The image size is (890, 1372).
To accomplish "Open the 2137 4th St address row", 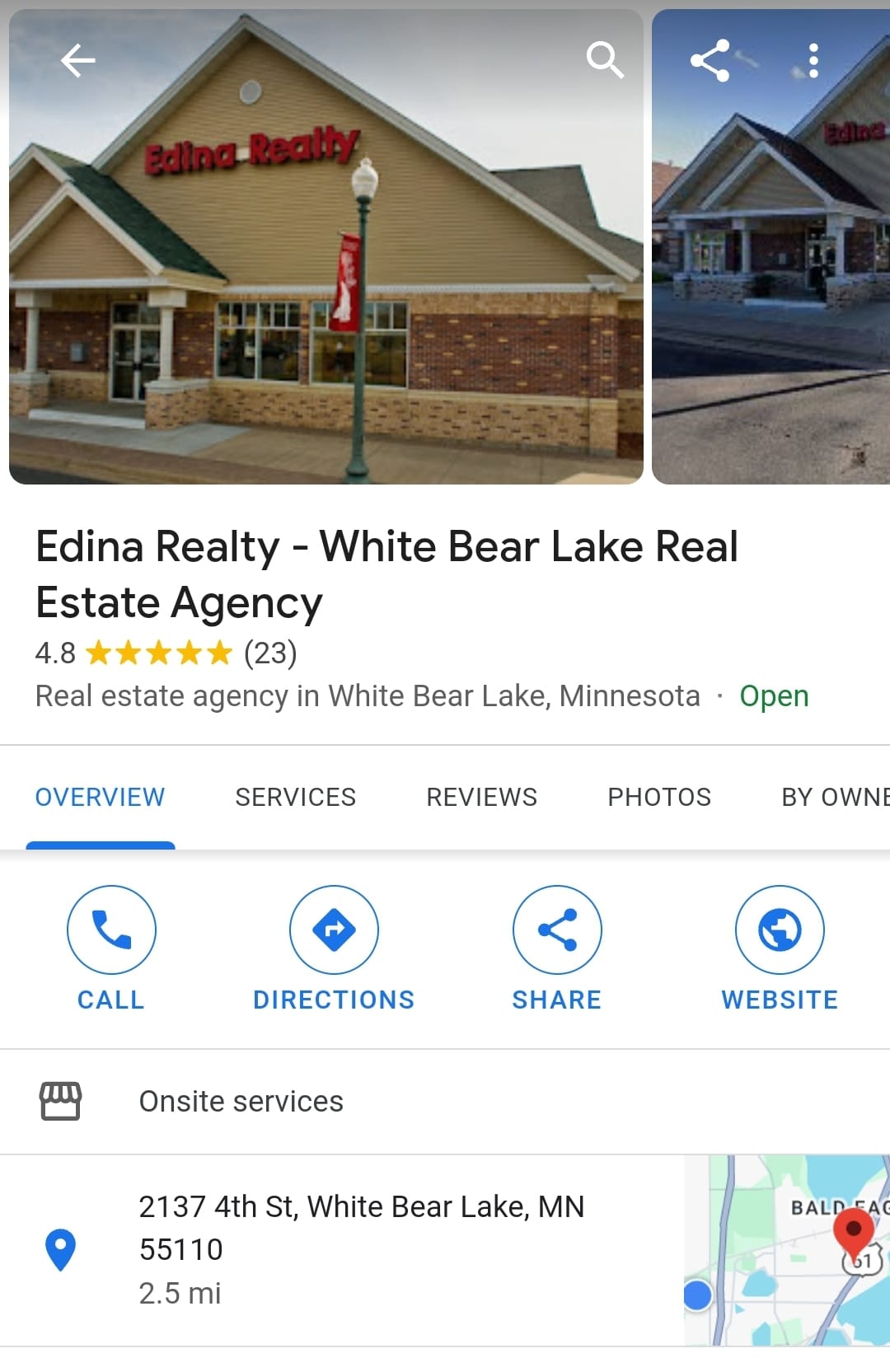I will pos(361,1248).
